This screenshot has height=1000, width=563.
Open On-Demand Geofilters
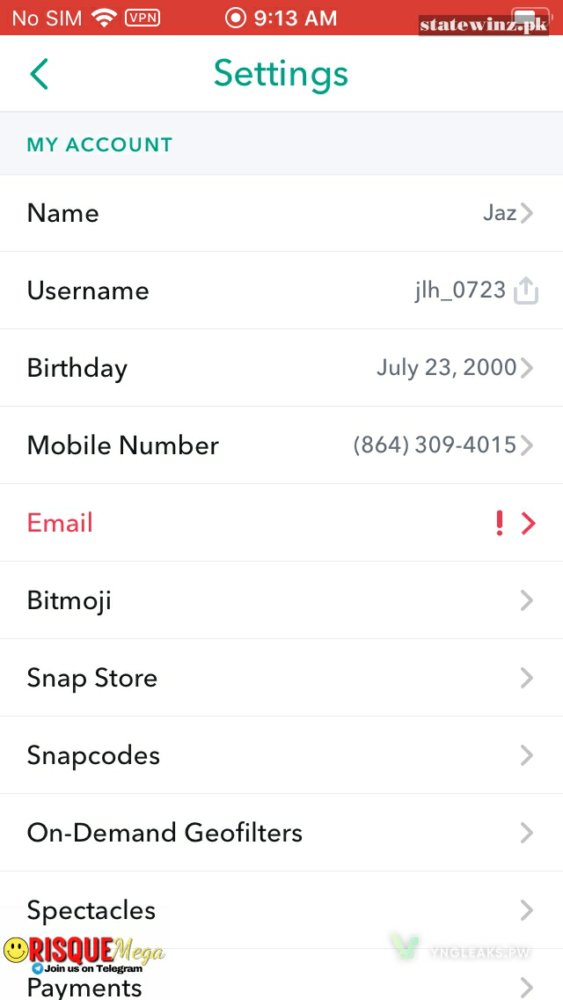point(281,832)
